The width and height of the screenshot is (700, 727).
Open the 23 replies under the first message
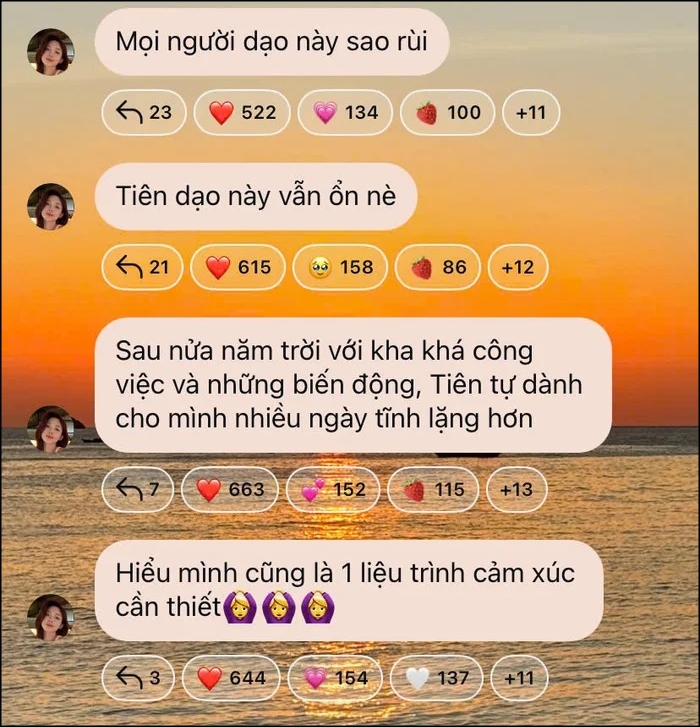click(x=145, y=113)
